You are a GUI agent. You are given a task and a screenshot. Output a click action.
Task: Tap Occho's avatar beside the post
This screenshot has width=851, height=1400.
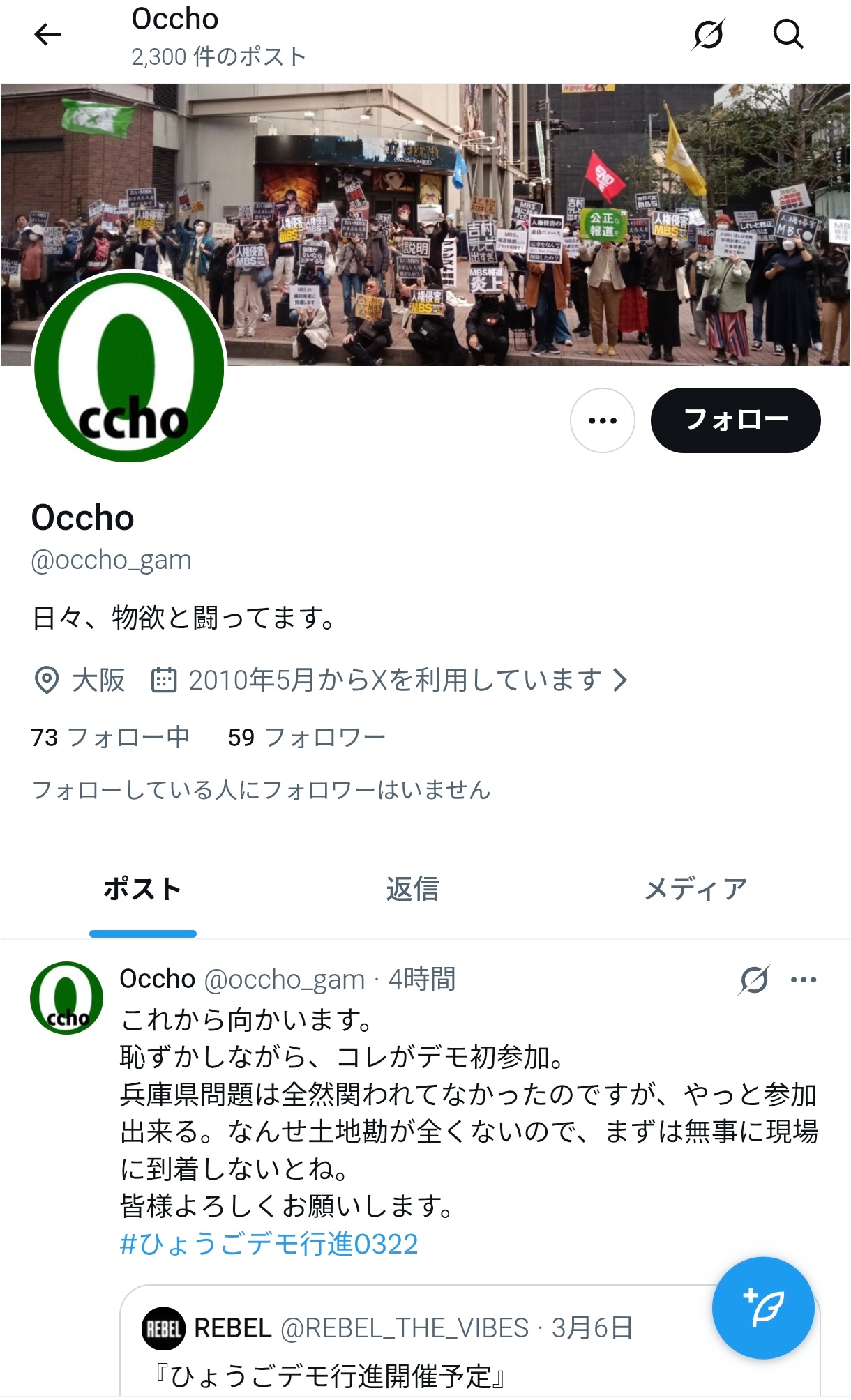[66, 998]
